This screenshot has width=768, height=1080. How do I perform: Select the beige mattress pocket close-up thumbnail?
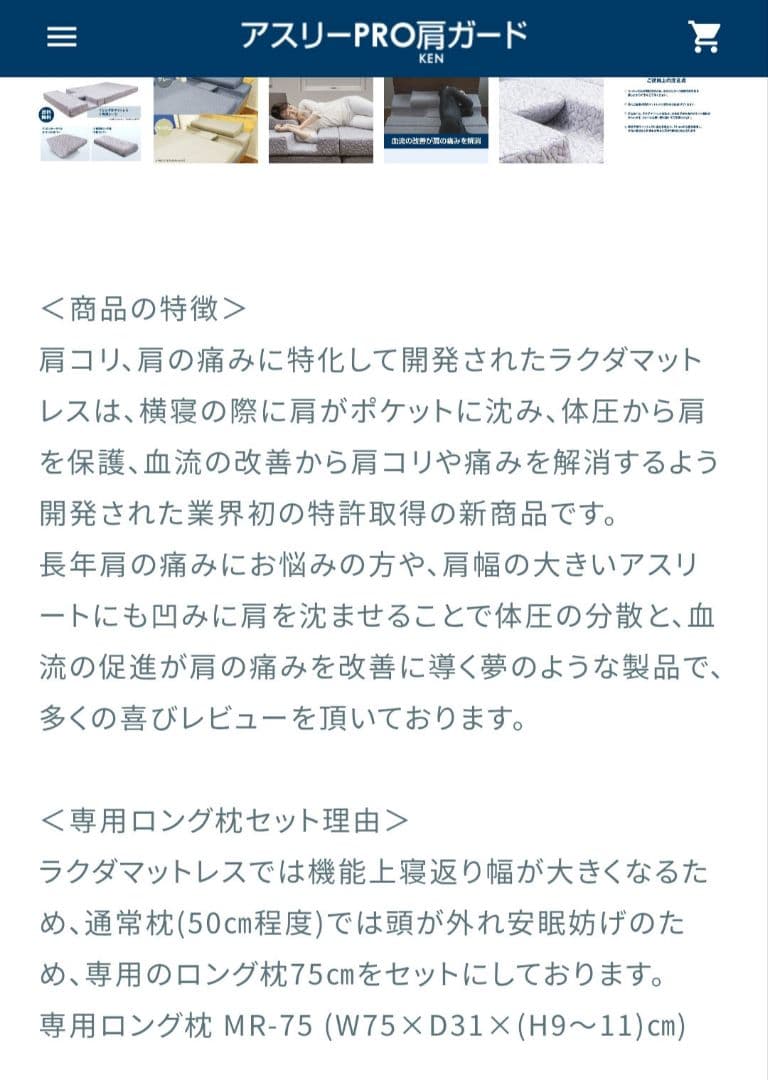tap(205, 120)
